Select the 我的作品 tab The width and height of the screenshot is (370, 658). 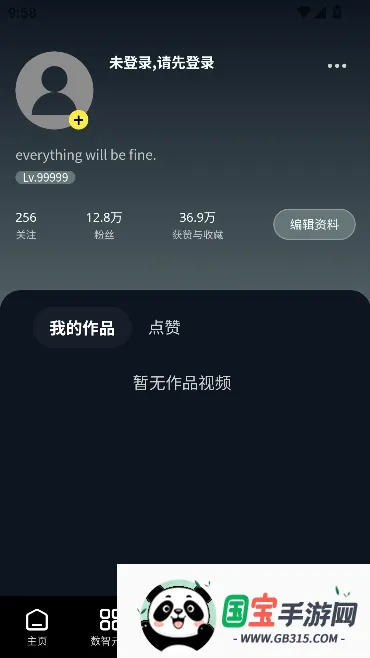click(82, 328)
